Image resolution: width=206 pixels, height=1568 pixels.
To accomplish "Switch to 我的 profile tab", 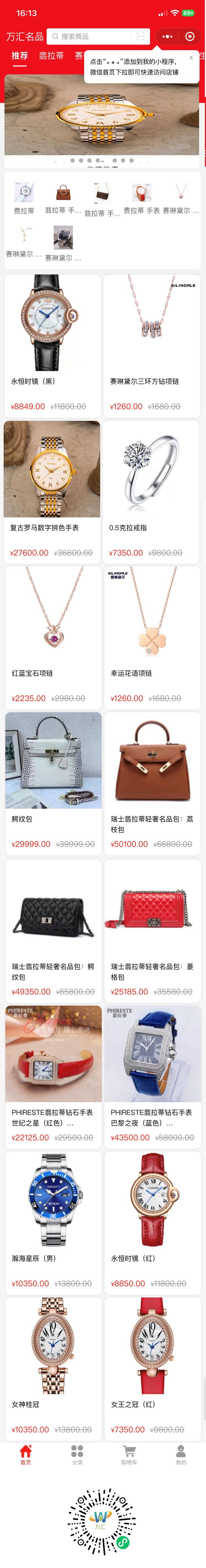I will coord(180,1455).
